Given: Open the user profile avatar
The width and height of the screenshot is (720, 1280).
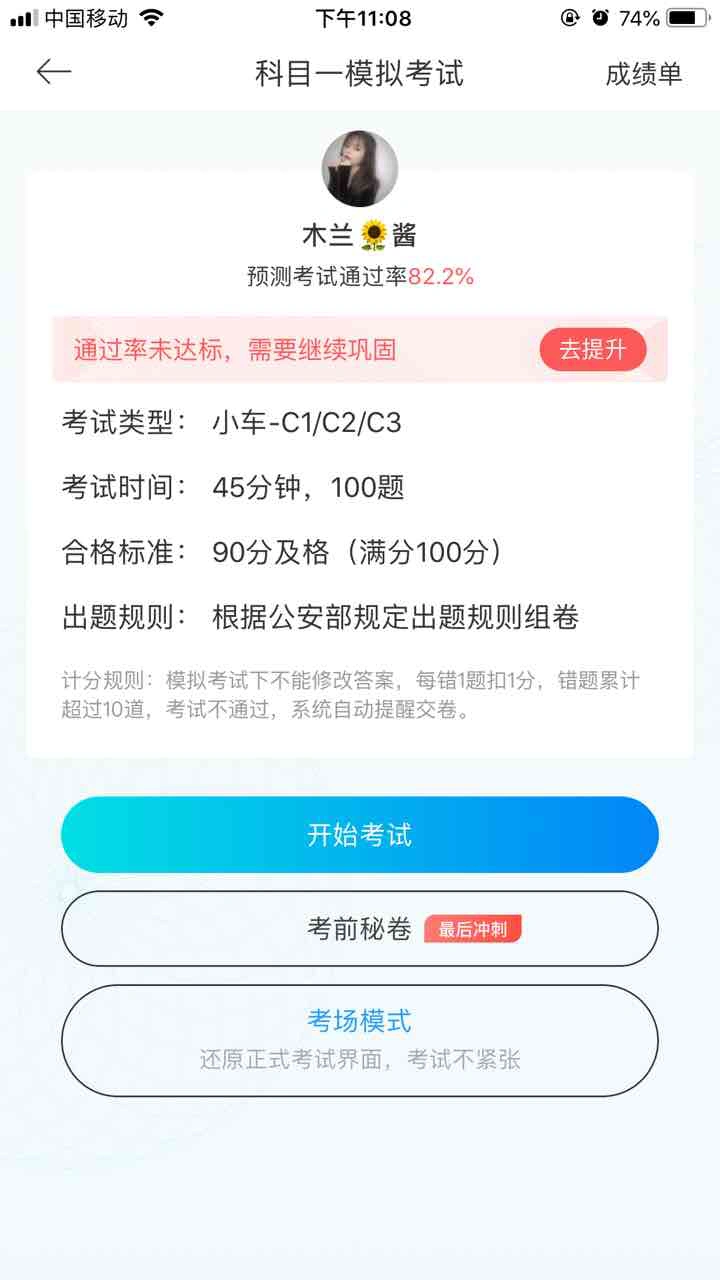Looking at the screenshot, I should [x=360, y=169].
